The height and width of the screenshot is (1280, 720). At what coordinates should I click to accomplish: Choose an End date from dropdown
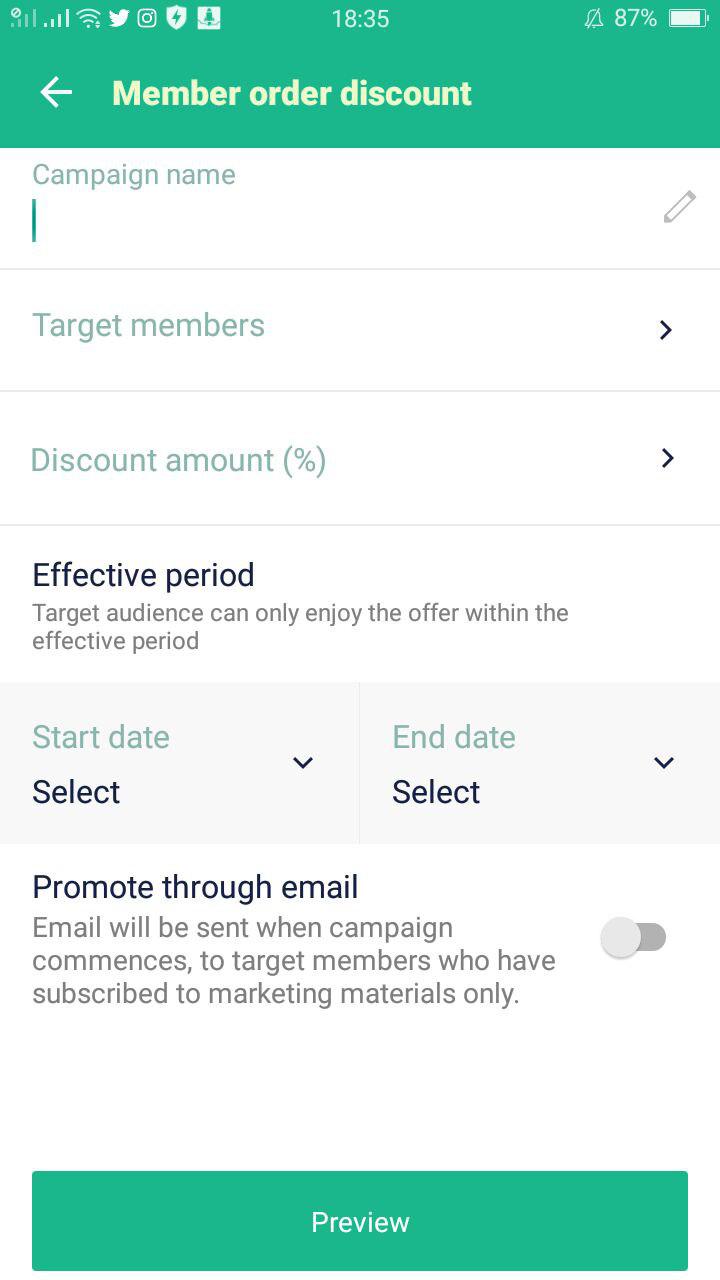click(x=540, y=764)
